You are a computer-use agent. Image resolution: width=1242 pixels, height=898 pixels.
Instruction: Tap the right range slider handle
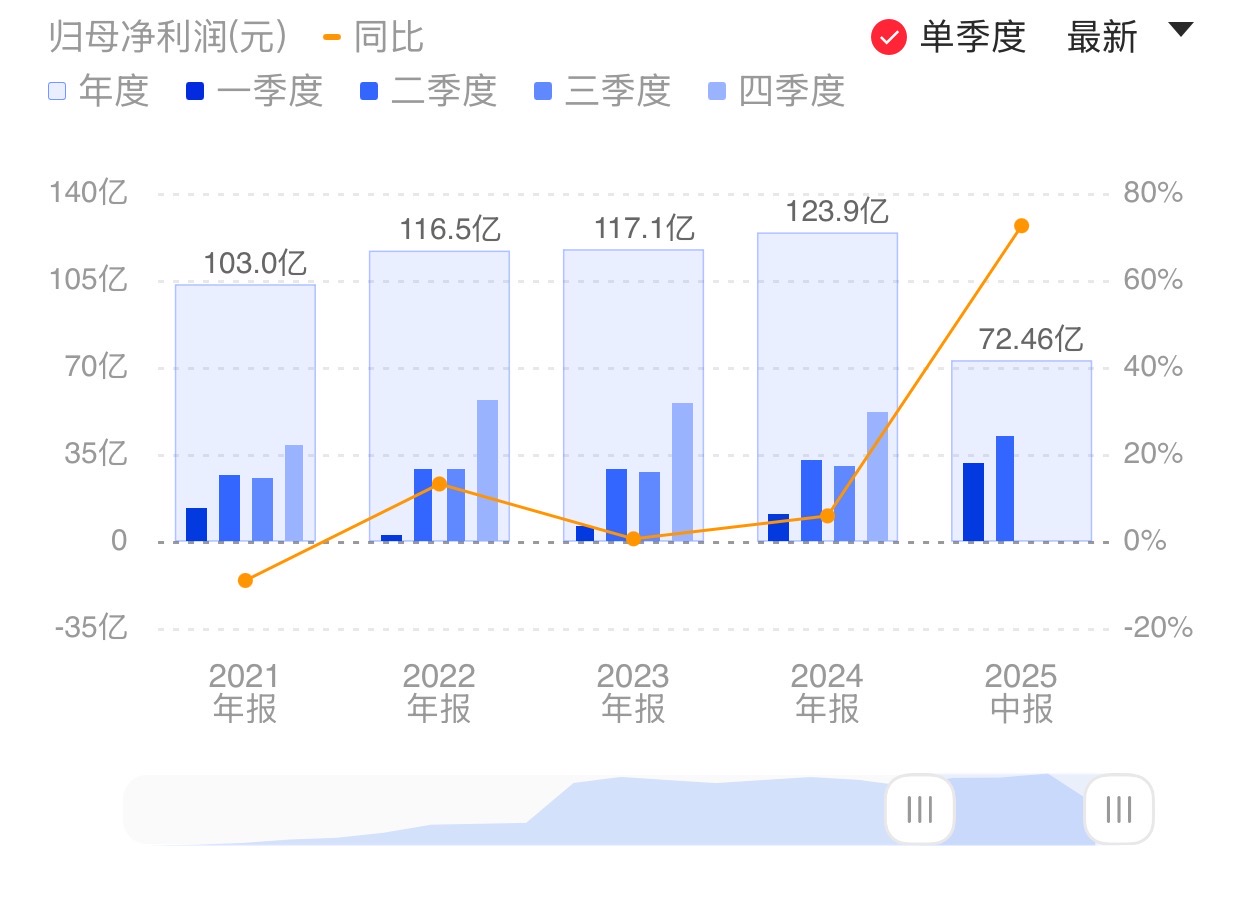coord(1118,808)
